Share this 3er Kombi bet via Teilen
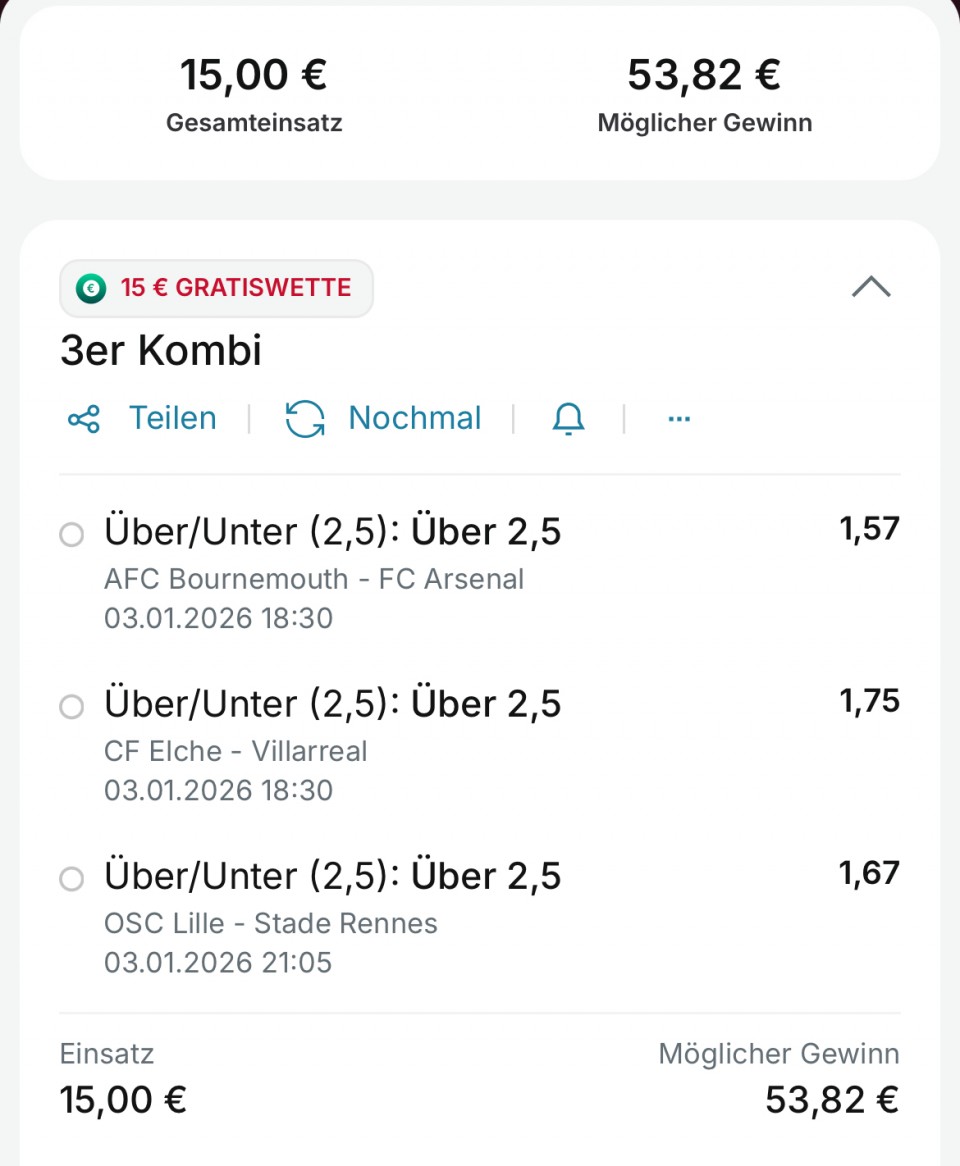Image resolution: width=960 pixels, height=1166 pixels. [142, 418]
